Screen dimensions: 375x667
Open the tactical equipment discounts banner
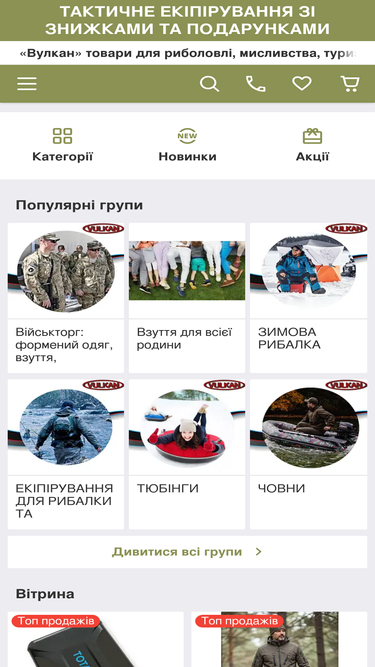click(x=188, y=20)
